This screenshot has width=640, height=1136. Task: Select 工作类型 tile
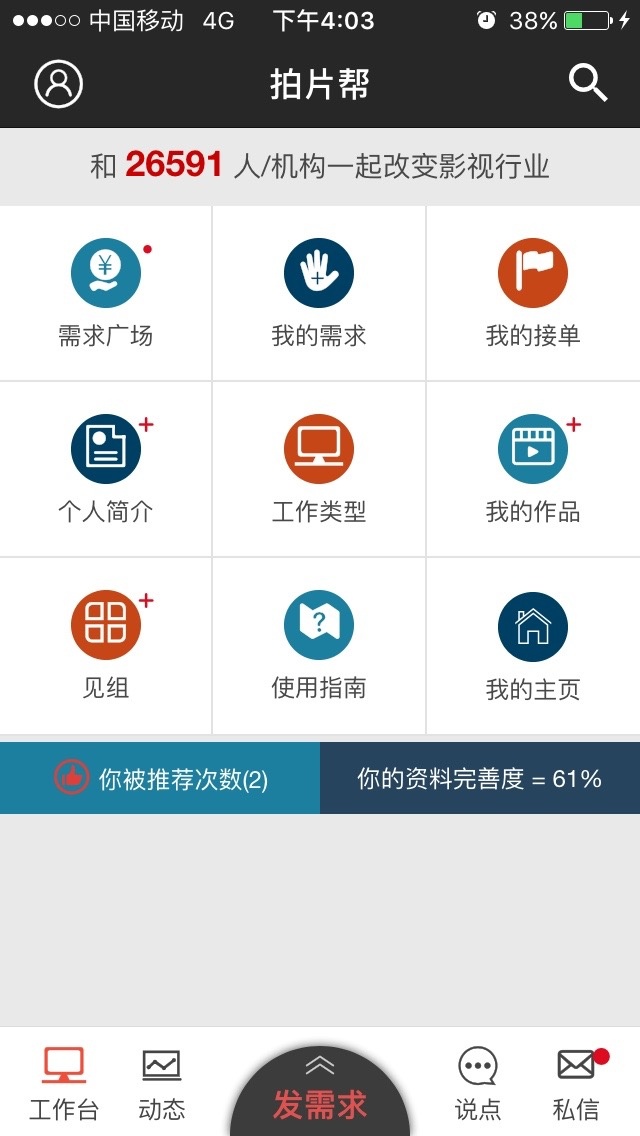coord(319,470)
